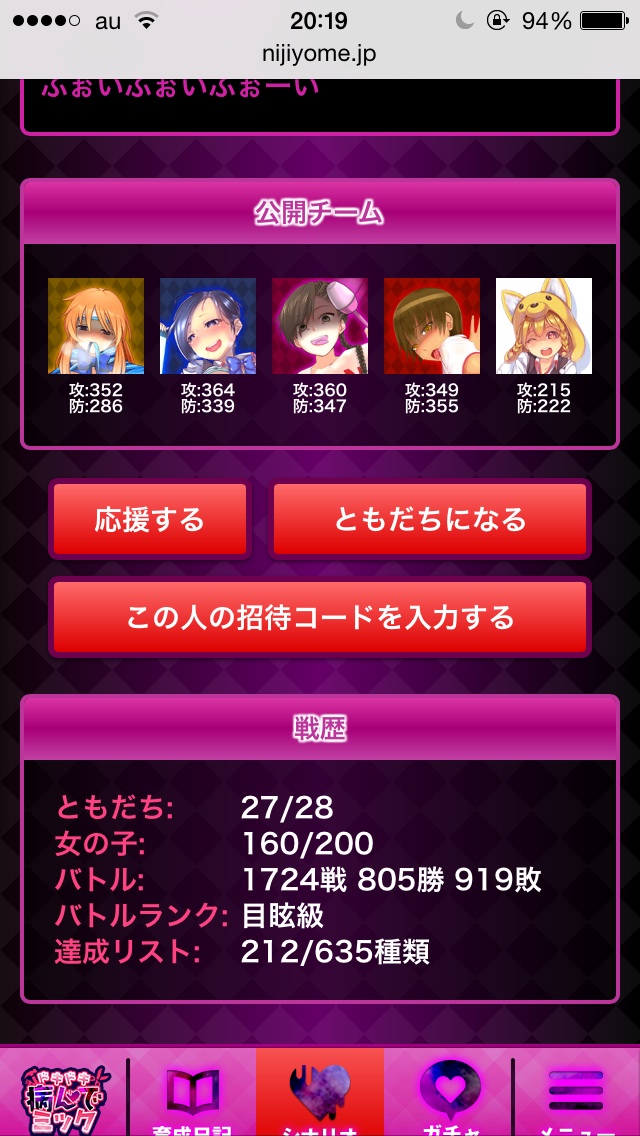Open team character with 攻:364 防:339

pyautogui.click(x=208, y=326)
